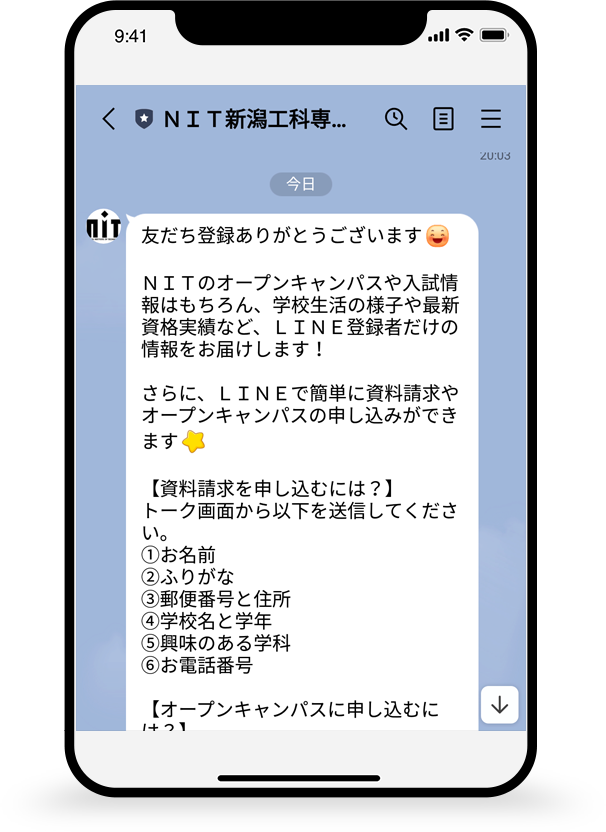Jump to the latest message arrow

499,705
